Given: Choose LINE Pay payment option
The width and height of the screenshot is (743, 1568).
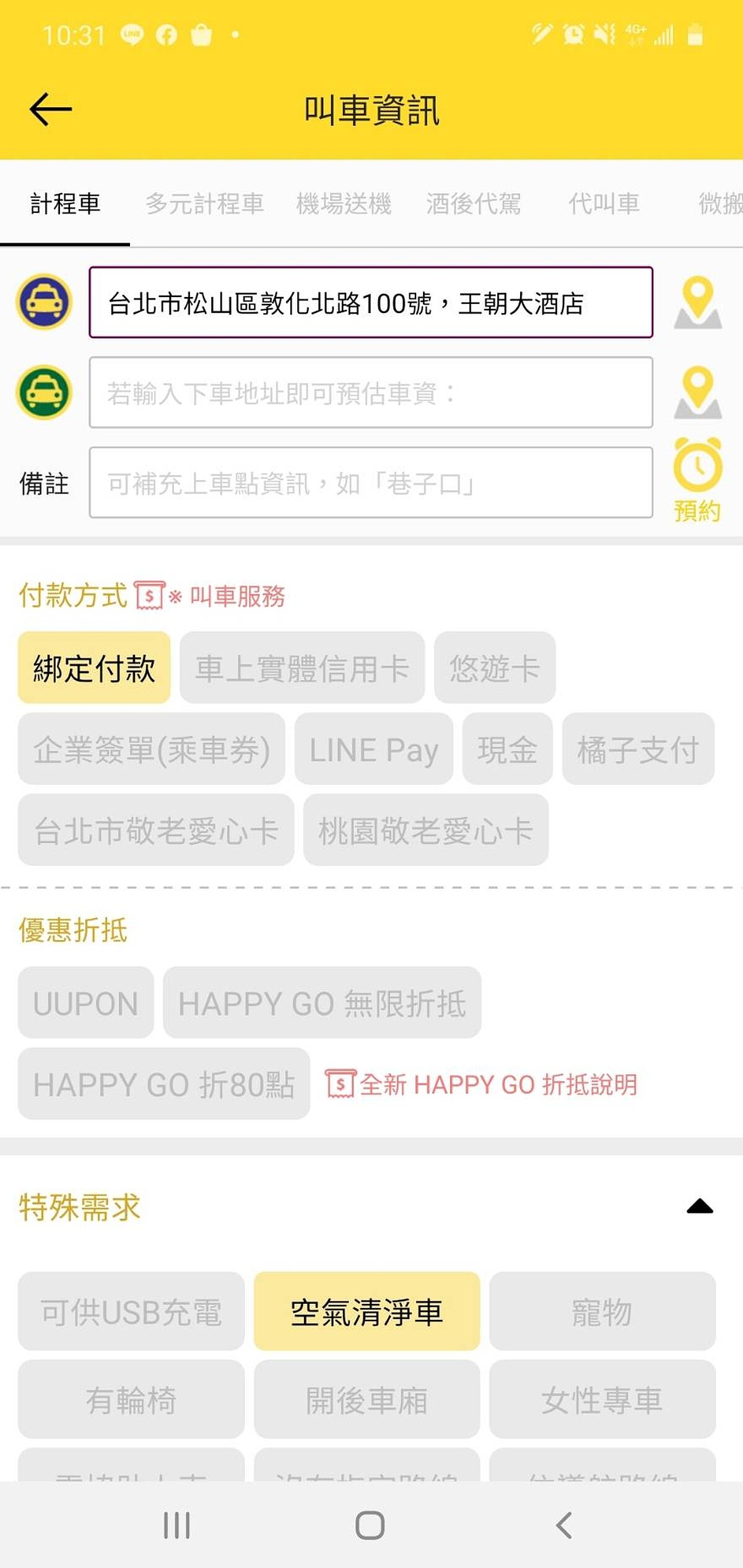Looking at the screenshot, I should tap(373, 749).
